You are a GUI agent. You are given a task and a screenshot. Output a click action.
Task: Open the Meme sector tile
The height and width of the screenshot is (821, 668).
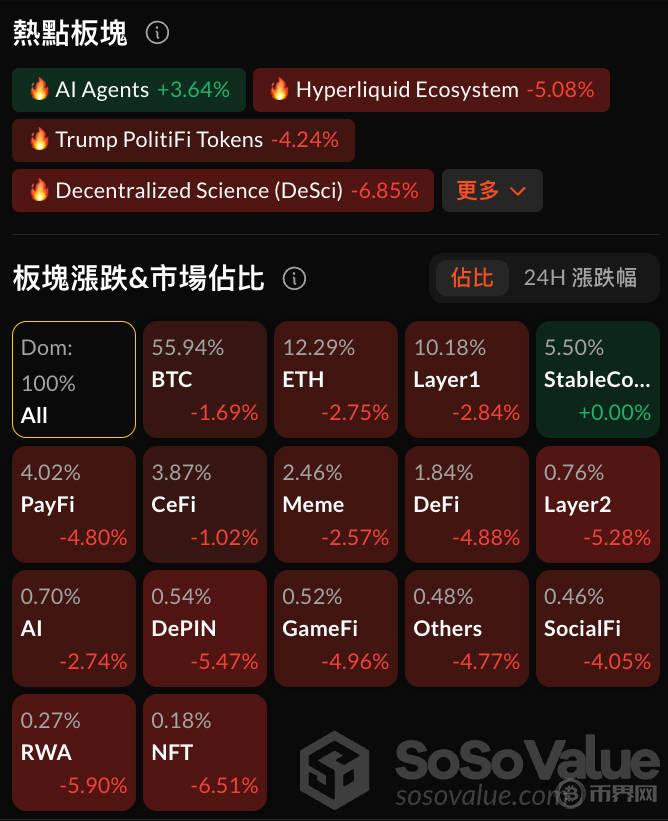[x=335, y=504]
